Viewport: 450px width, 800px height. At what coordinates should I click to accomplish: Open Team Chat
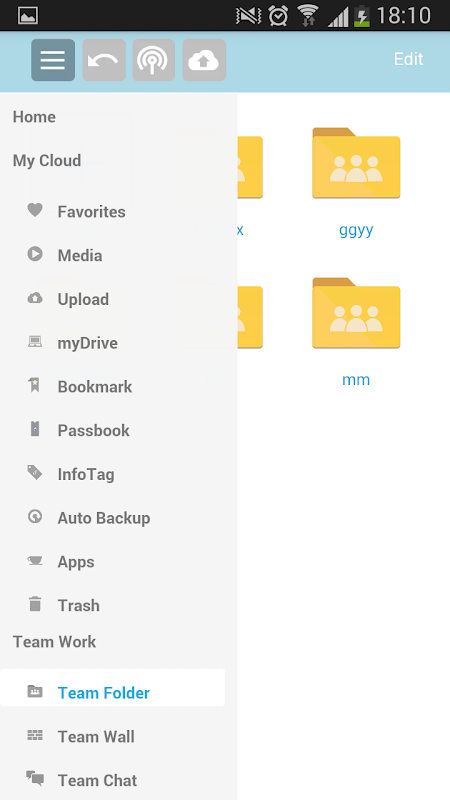(118, 781)
